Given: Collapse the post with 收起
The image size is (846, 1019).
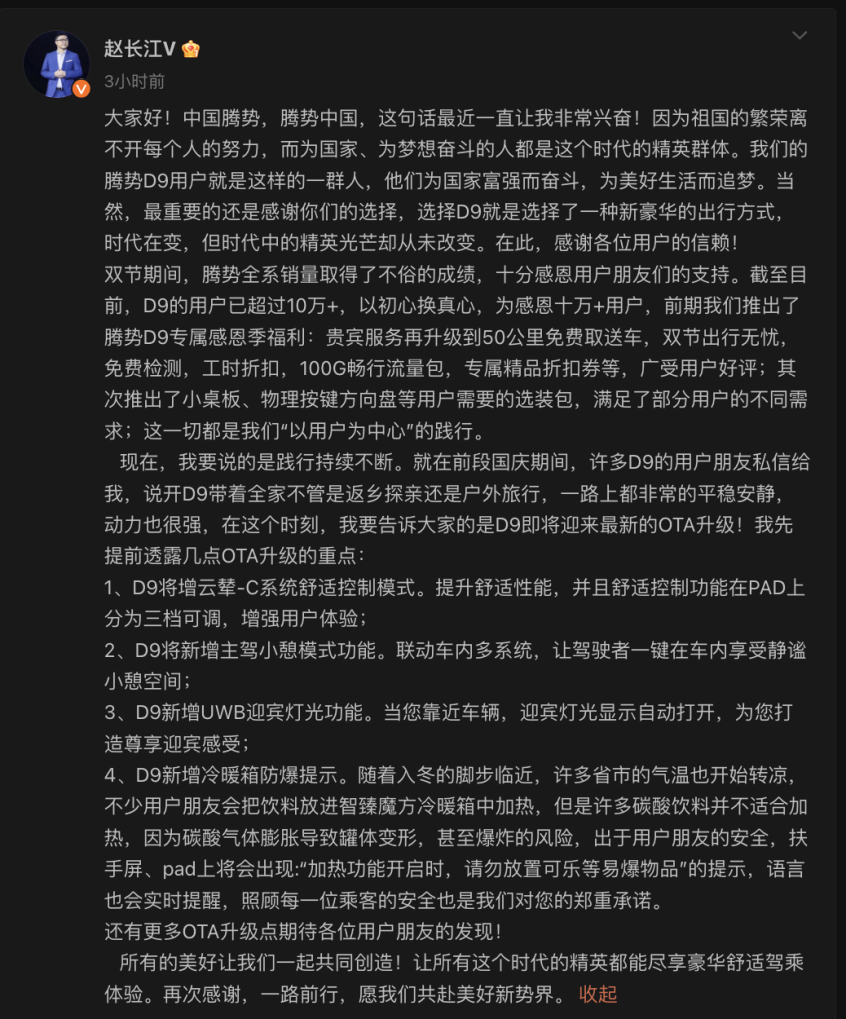Looking at the screenshot, I should coord(598,993).
